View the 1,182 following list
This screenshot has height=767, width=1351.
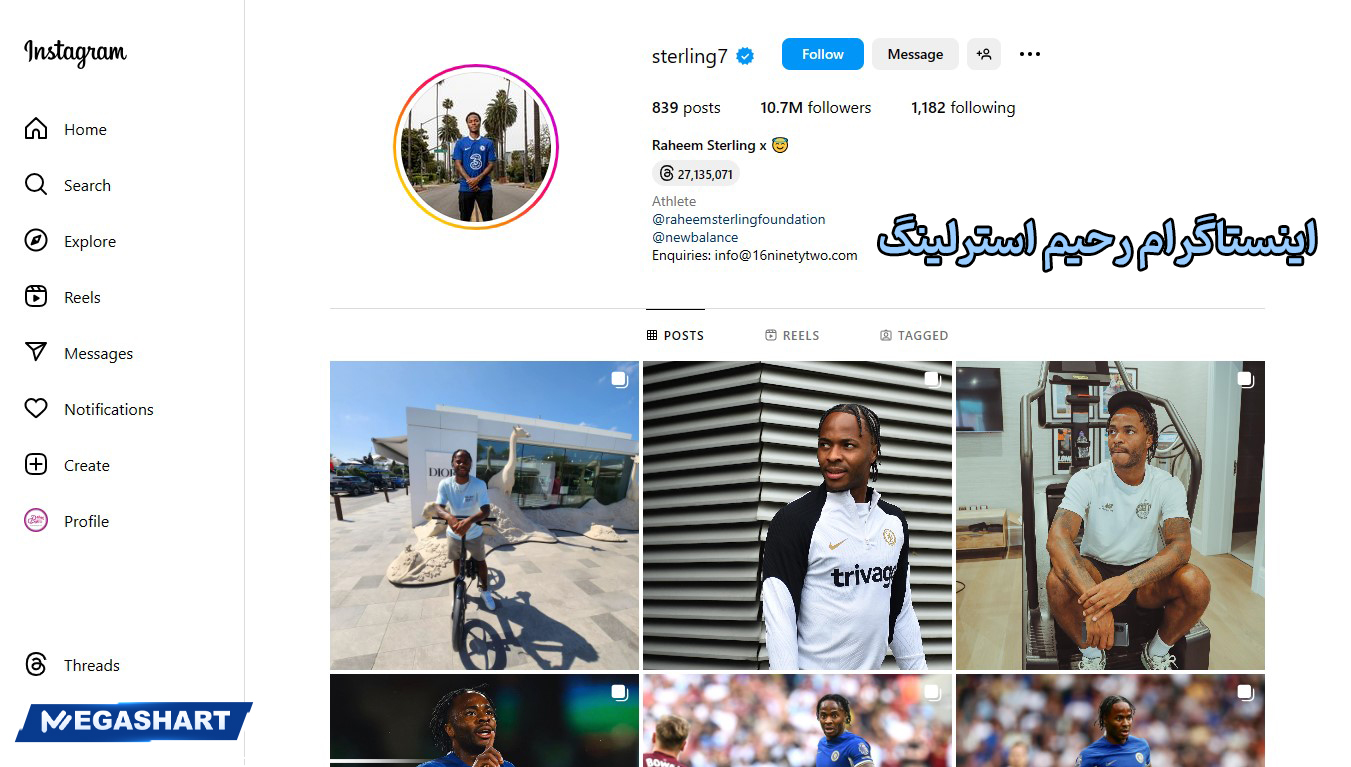pyautogui.click(x=962, y=108)
